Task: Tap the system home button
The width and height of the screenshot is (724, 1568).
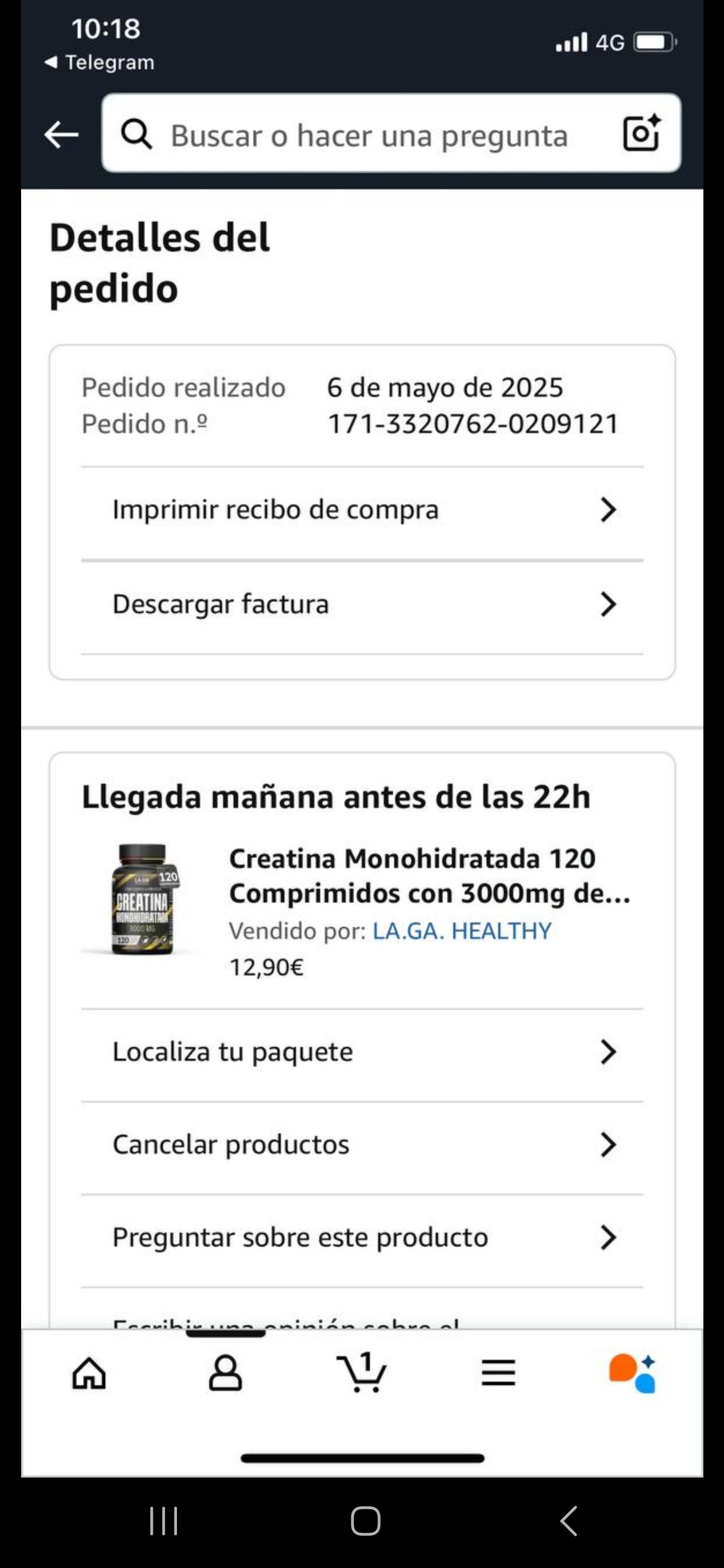Action: pyautogui.click(x=366, y=1521)
